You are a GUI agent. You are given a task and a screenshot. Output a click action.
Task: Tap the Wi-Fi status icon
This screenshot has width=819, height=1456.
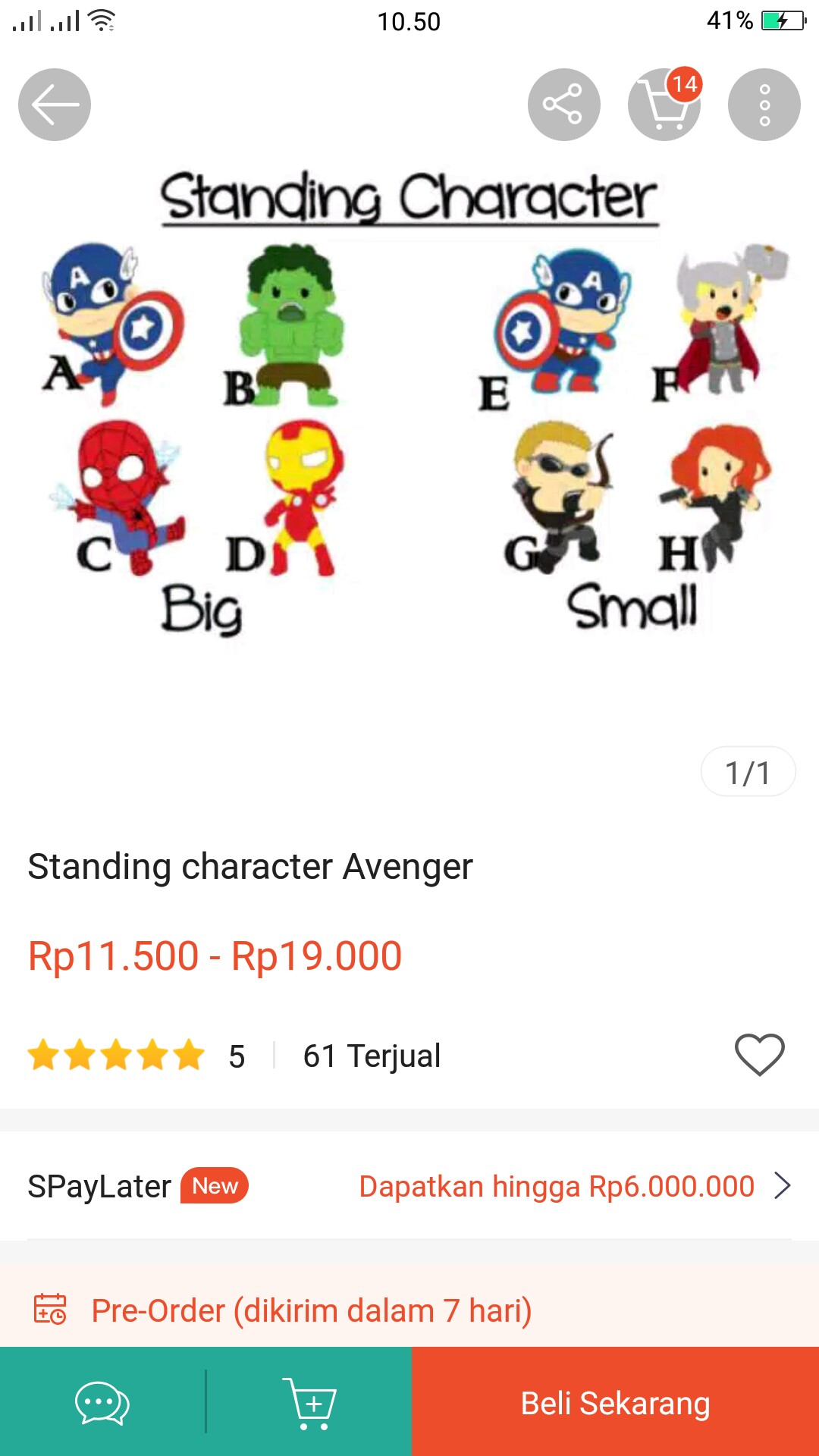tap(102, 20)
